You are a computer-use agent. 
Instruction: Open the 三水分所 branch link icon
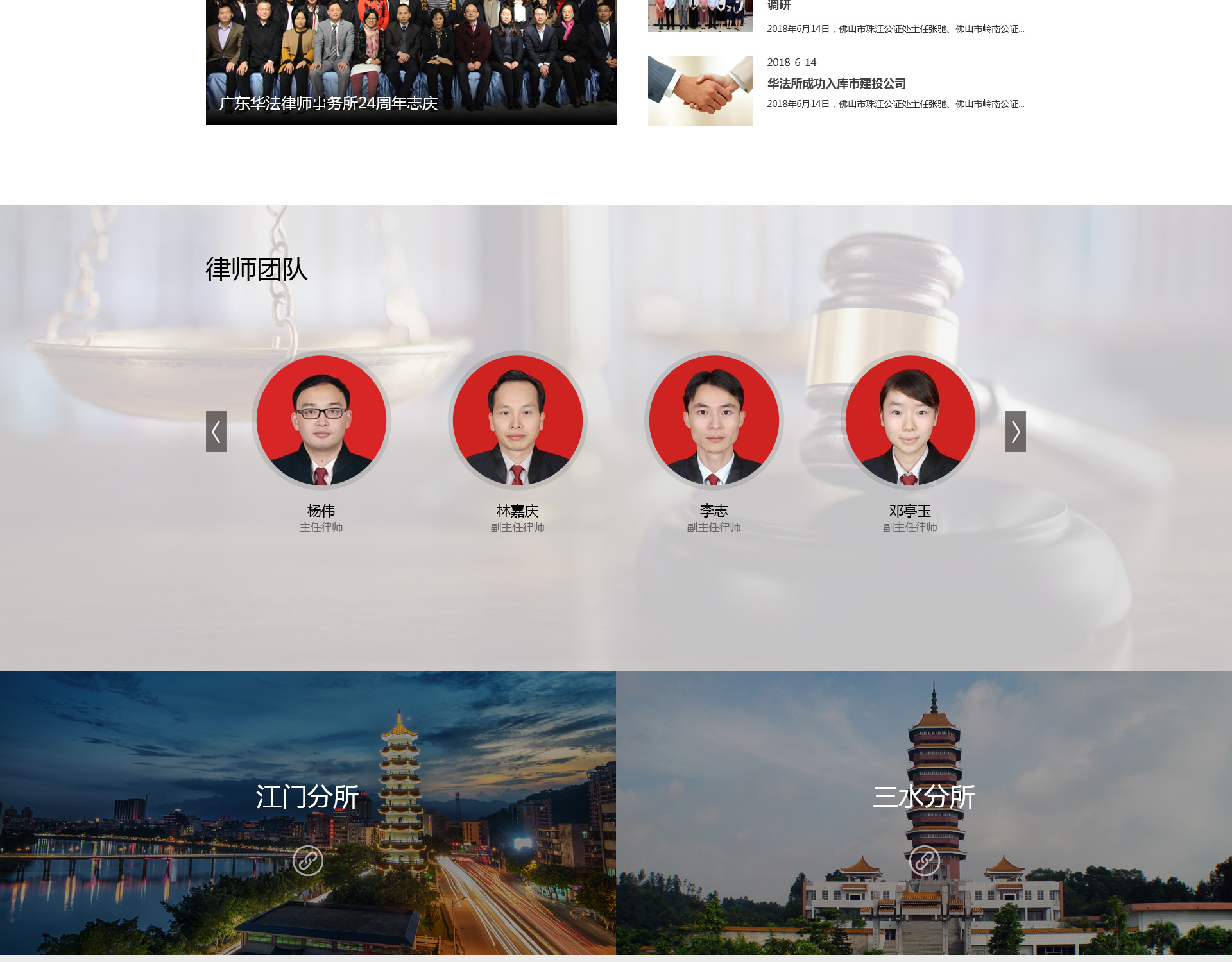tap(925, 861)
